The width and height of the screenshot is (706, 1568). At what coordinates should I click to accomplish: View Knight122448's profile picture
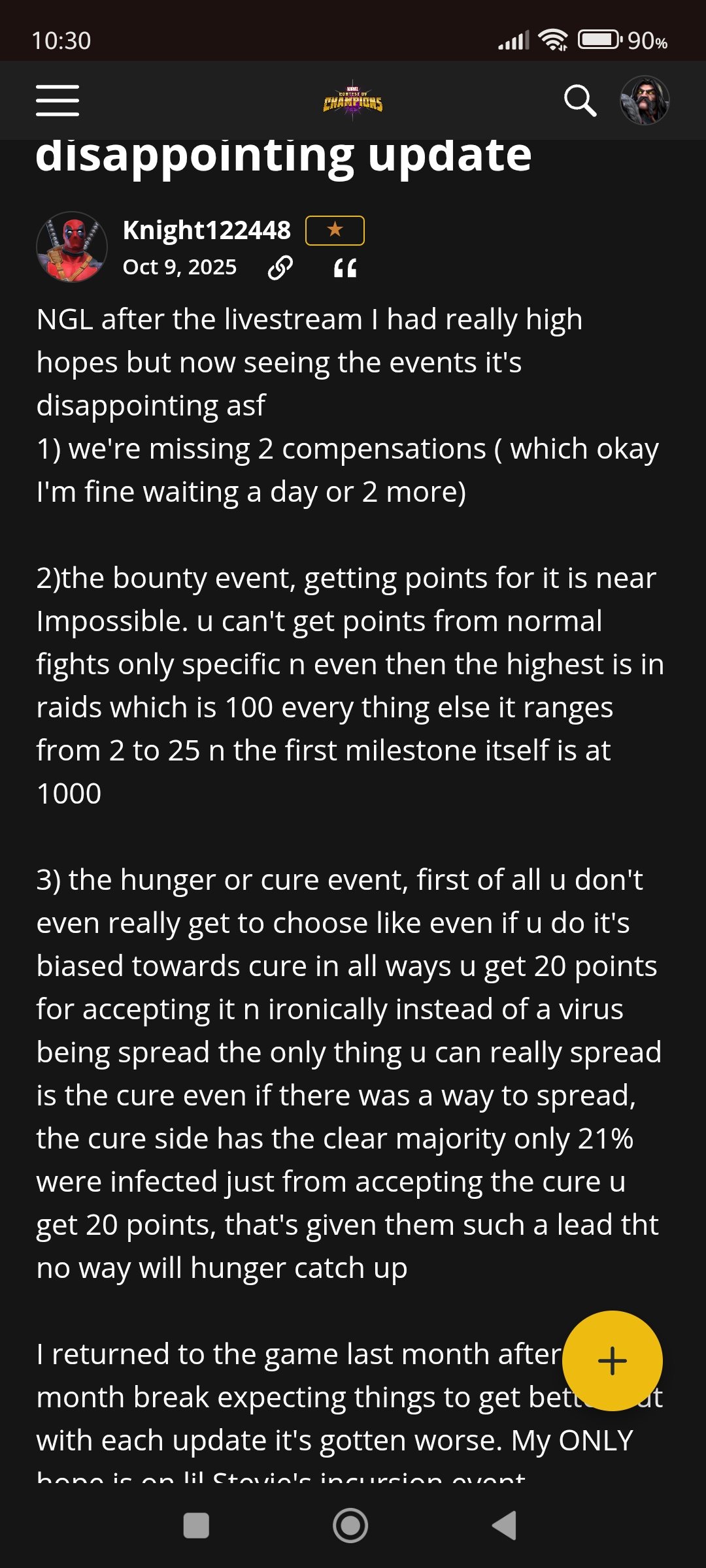pyautogui.click(x=72, y=247)
